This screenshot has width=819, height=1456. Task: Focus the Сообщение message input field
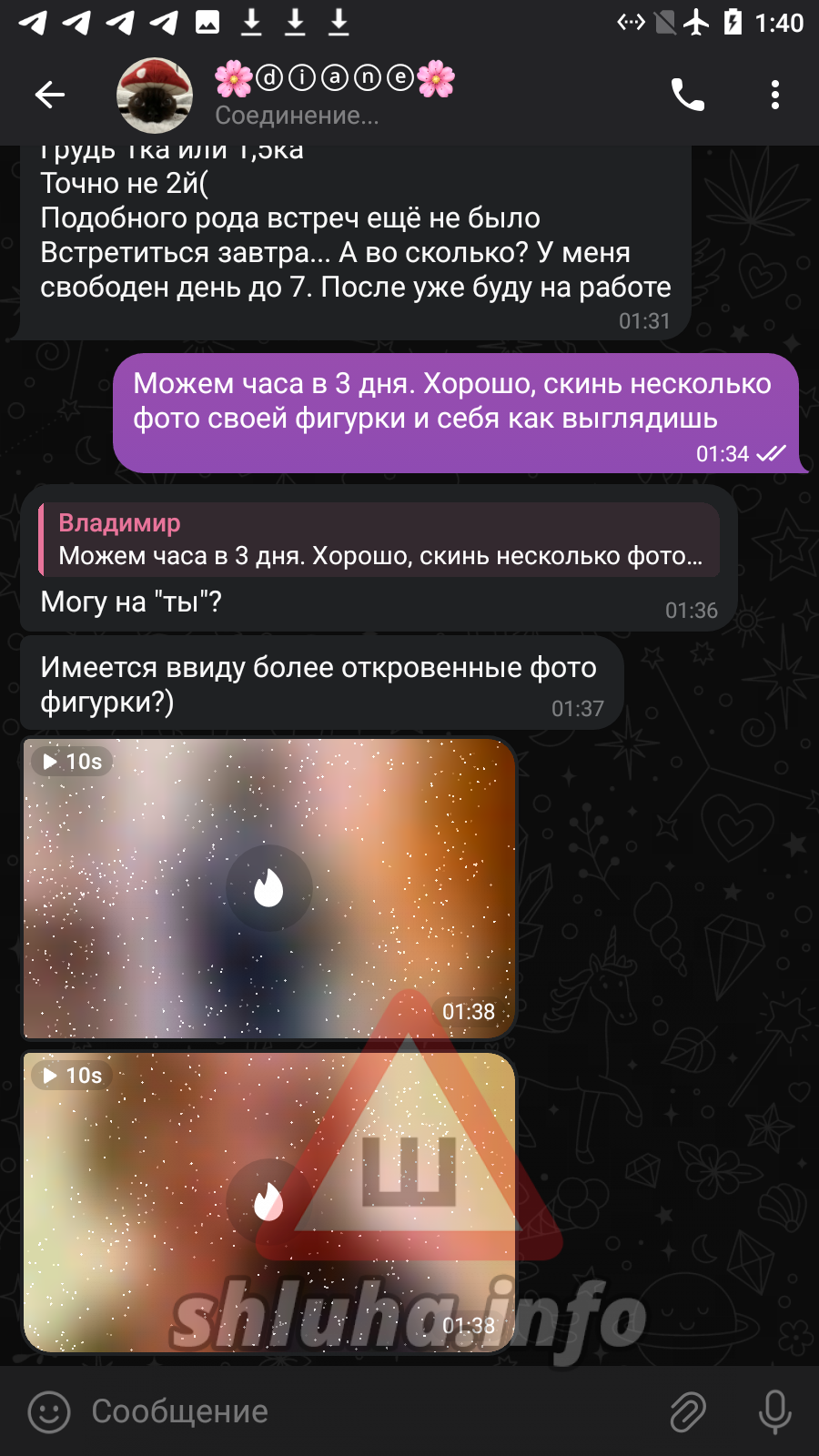(x=364, y=1411)
